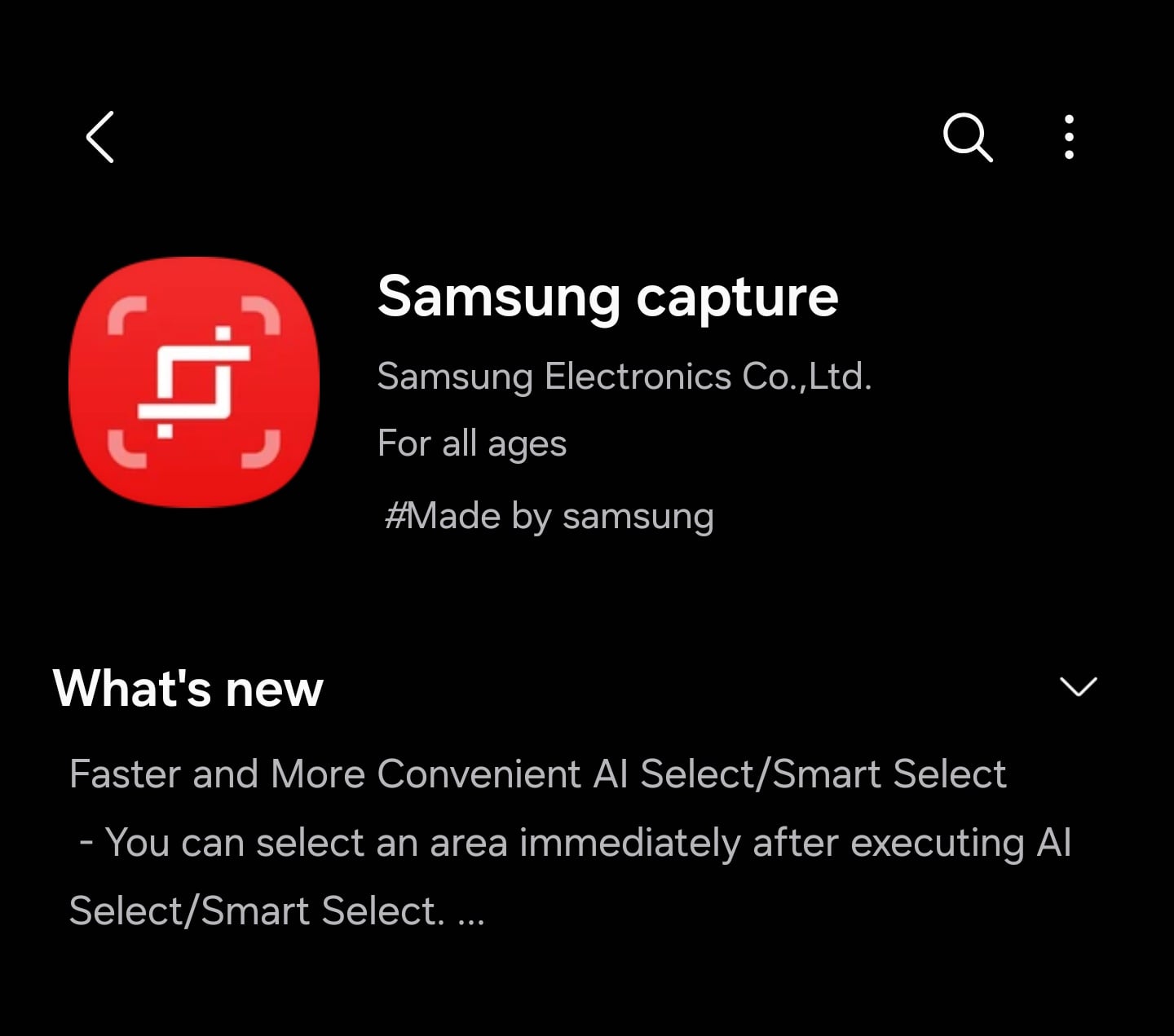Go back using the top-left arrow
The width and height of the screenshot is (1174, 1036).
click(x=100, y=137)
